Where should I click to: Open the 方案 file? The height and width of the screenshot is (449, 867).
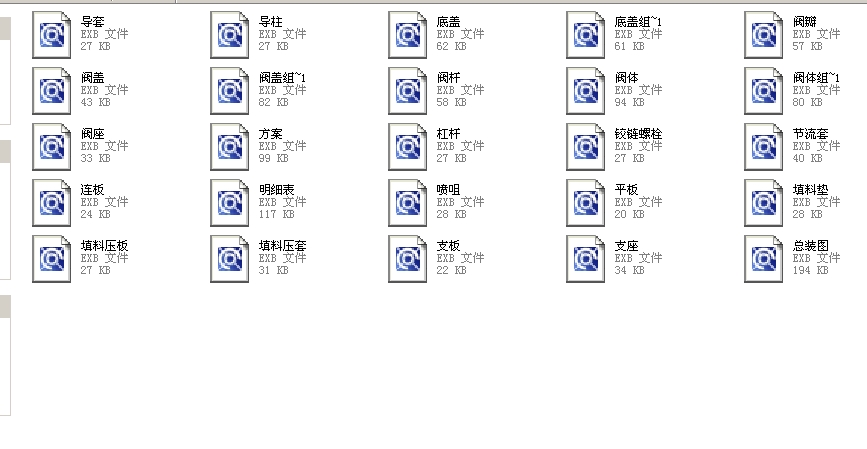pyautogui.click(x=230, y=147)
